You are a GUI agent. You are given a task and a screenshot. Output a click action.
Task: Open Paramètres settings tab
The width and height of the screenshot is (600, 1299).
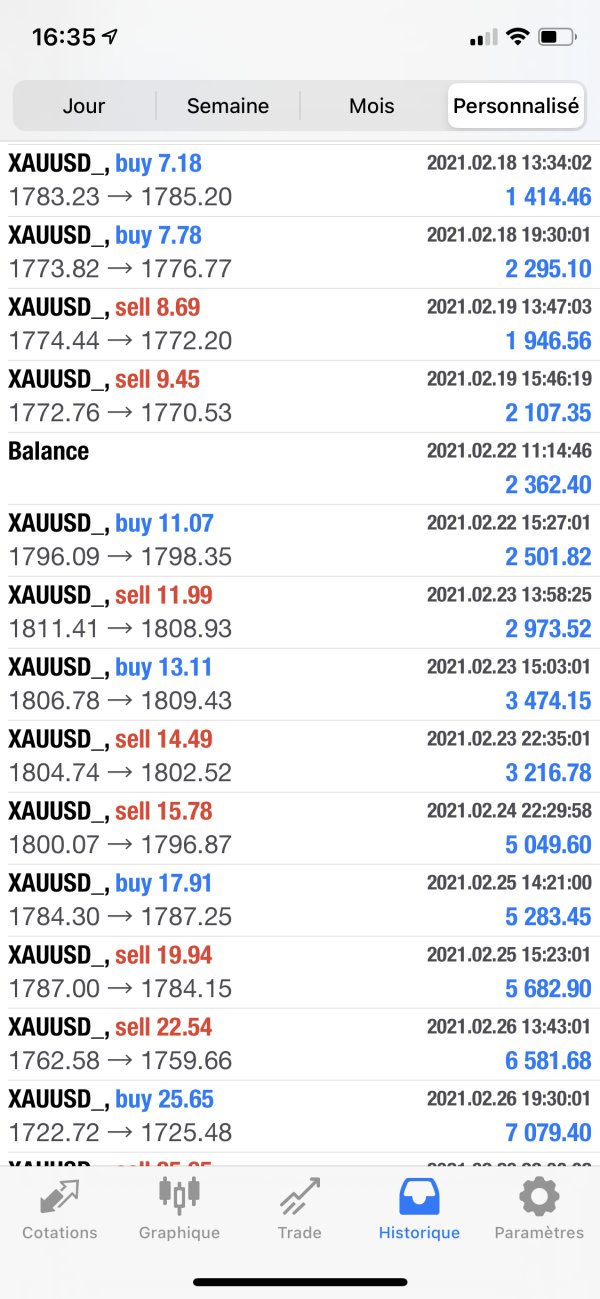(x=539, y=1209)
